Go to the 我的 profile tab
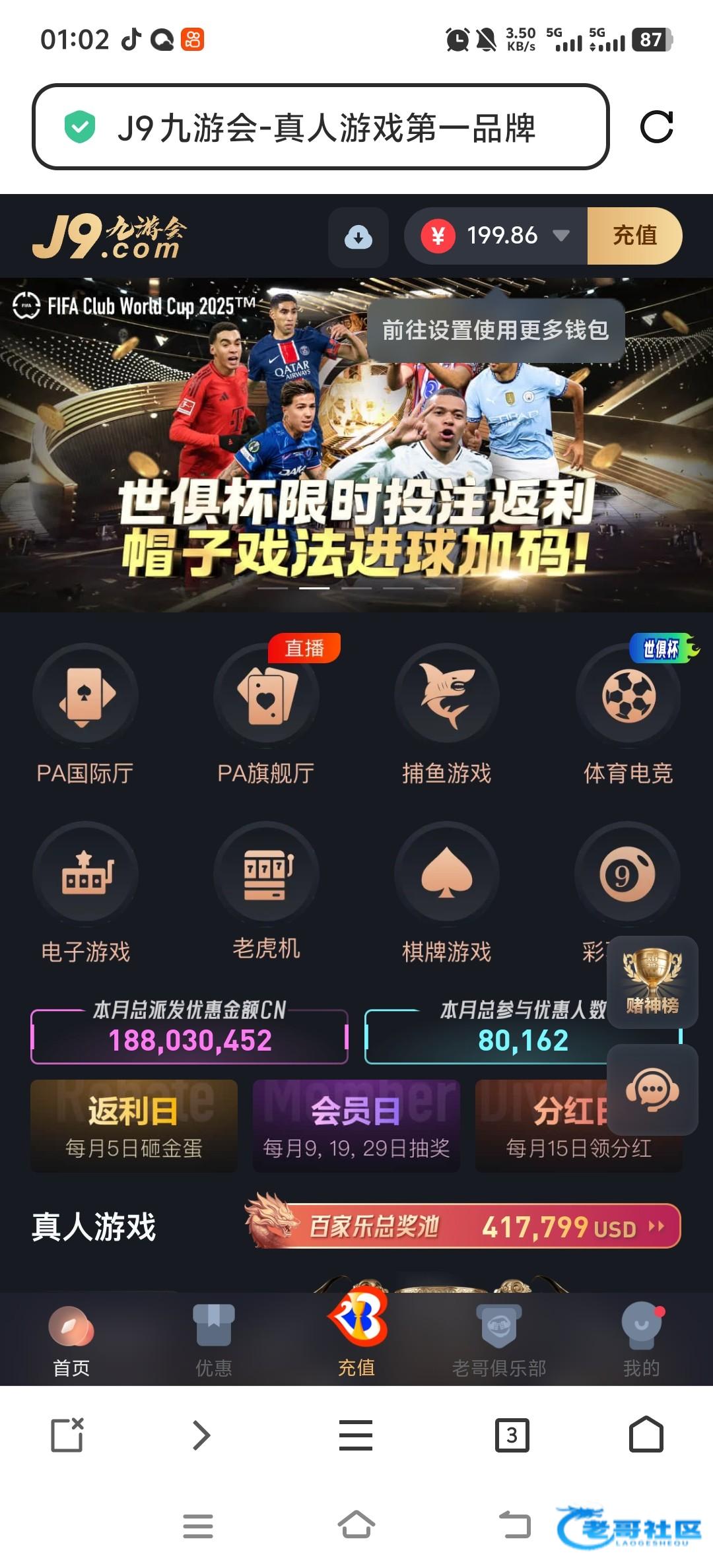 [641, 1340]
